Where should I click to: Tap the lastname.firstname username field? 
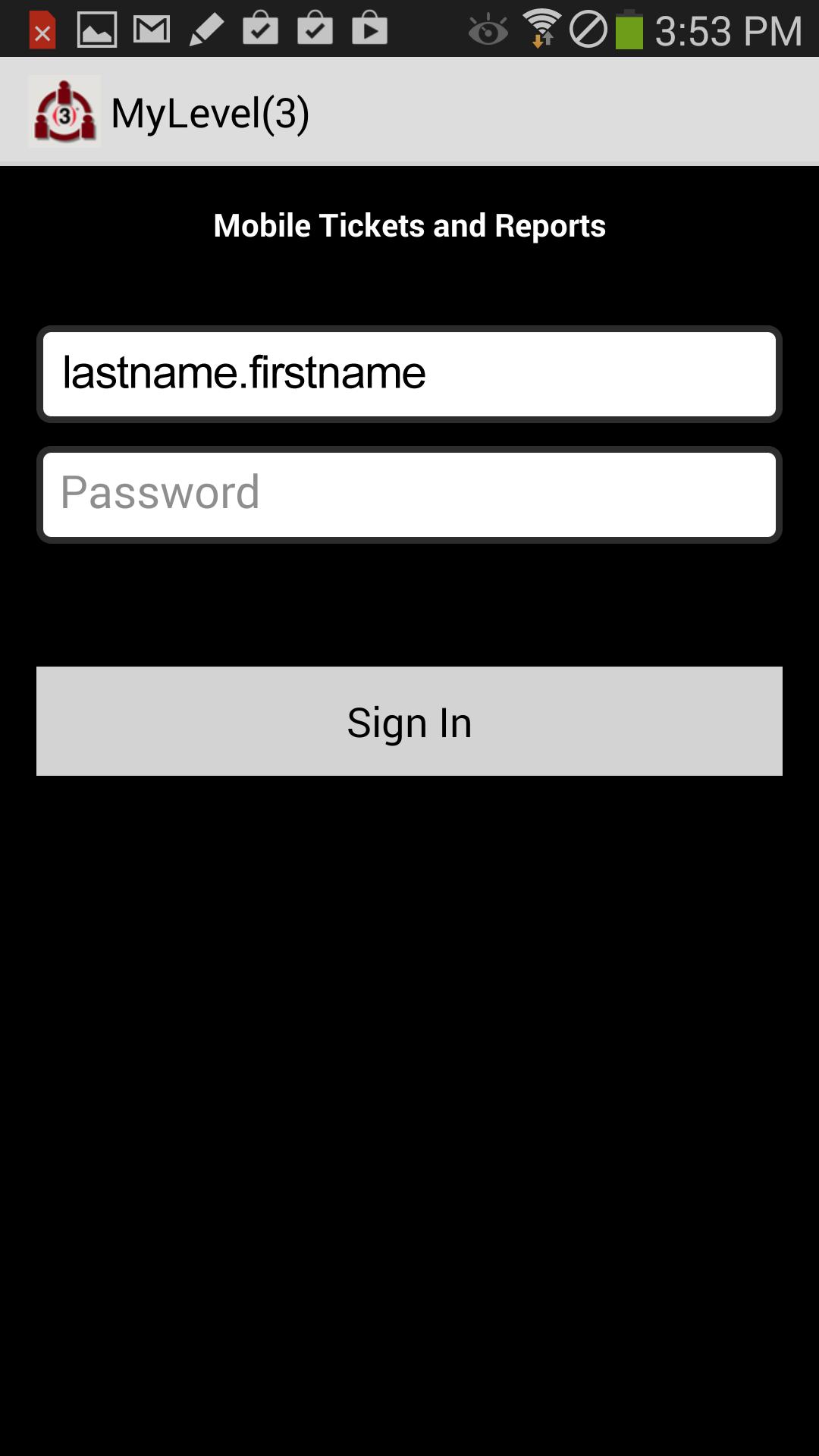click(x=409, y=374)
